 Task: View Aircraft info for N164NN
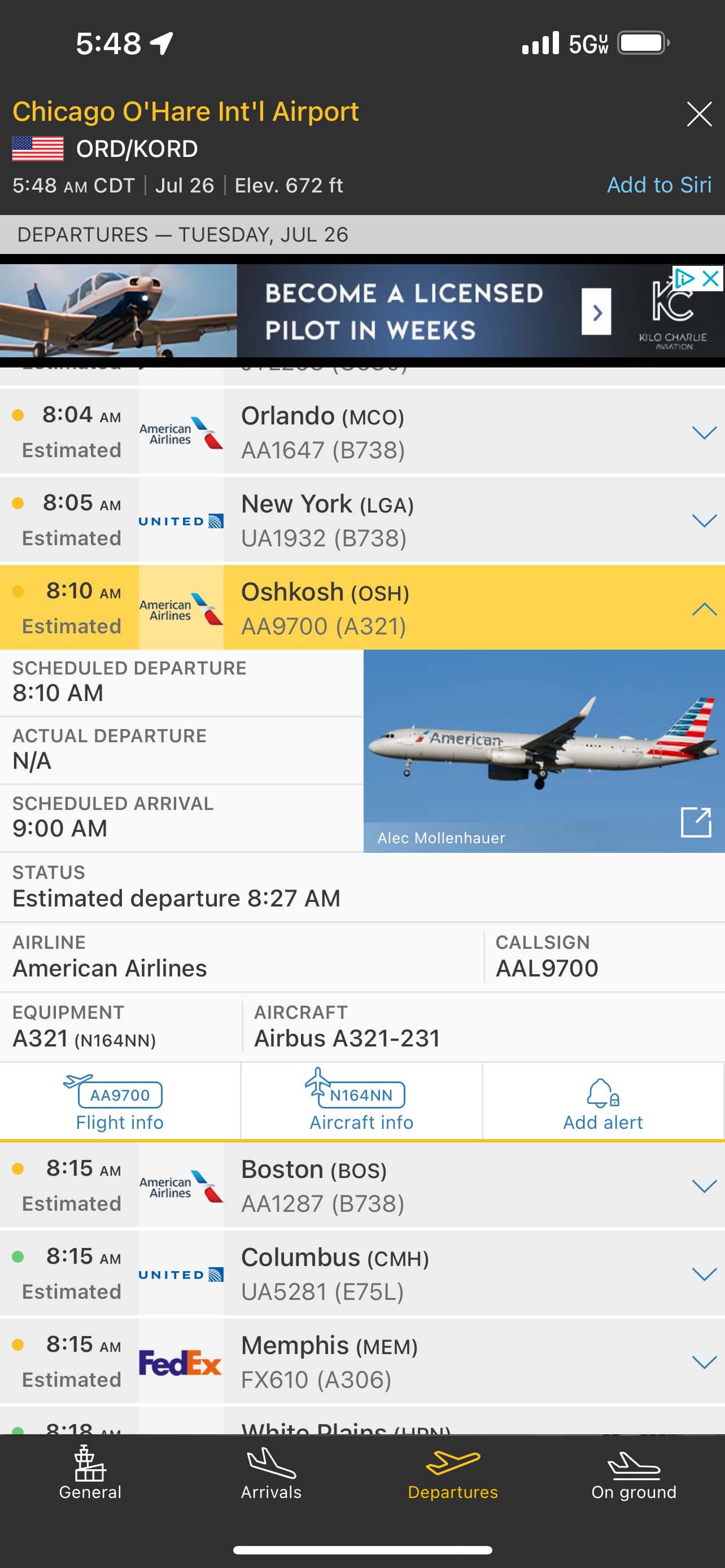pyautogui.click(x=361, y=1102)
